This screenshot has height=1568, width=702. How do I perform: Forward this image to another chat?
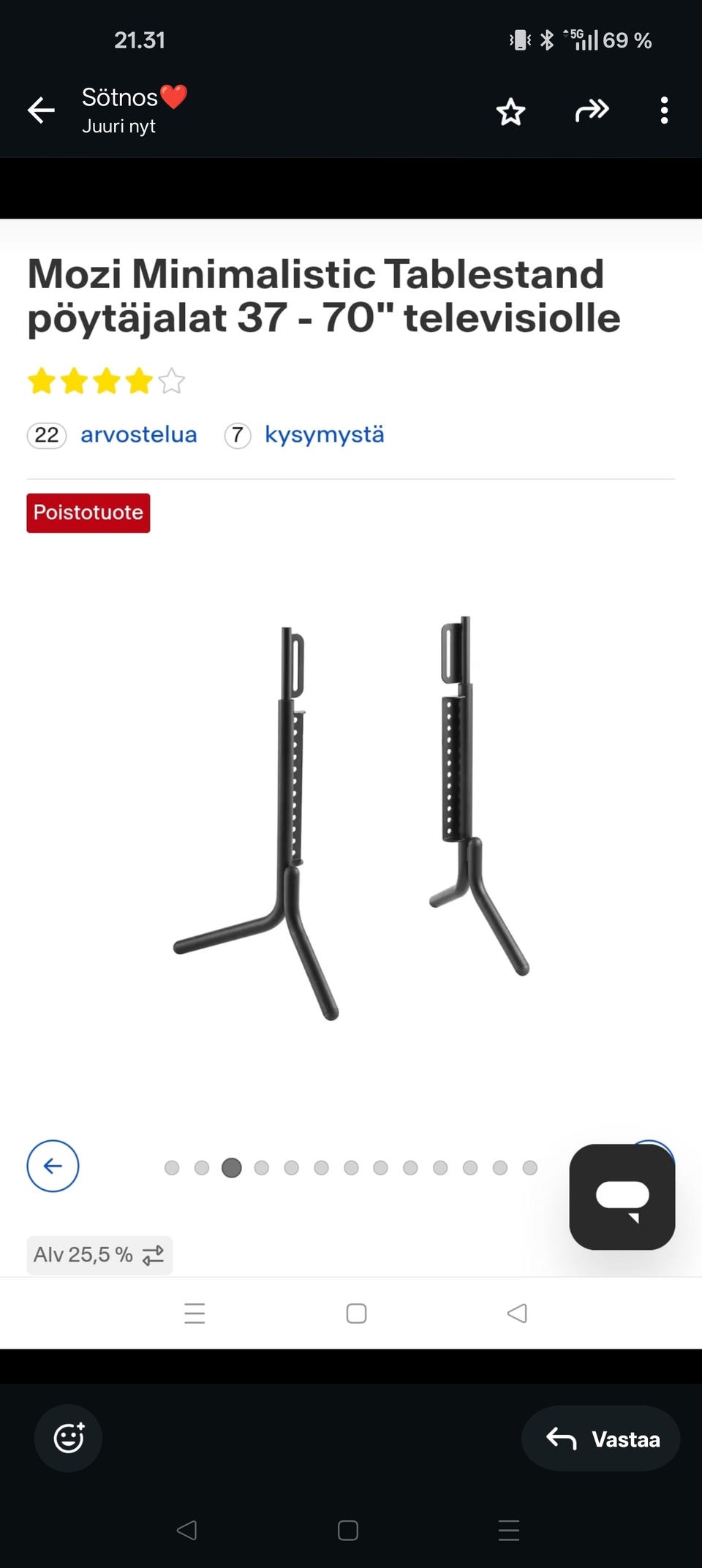[592, 111]
